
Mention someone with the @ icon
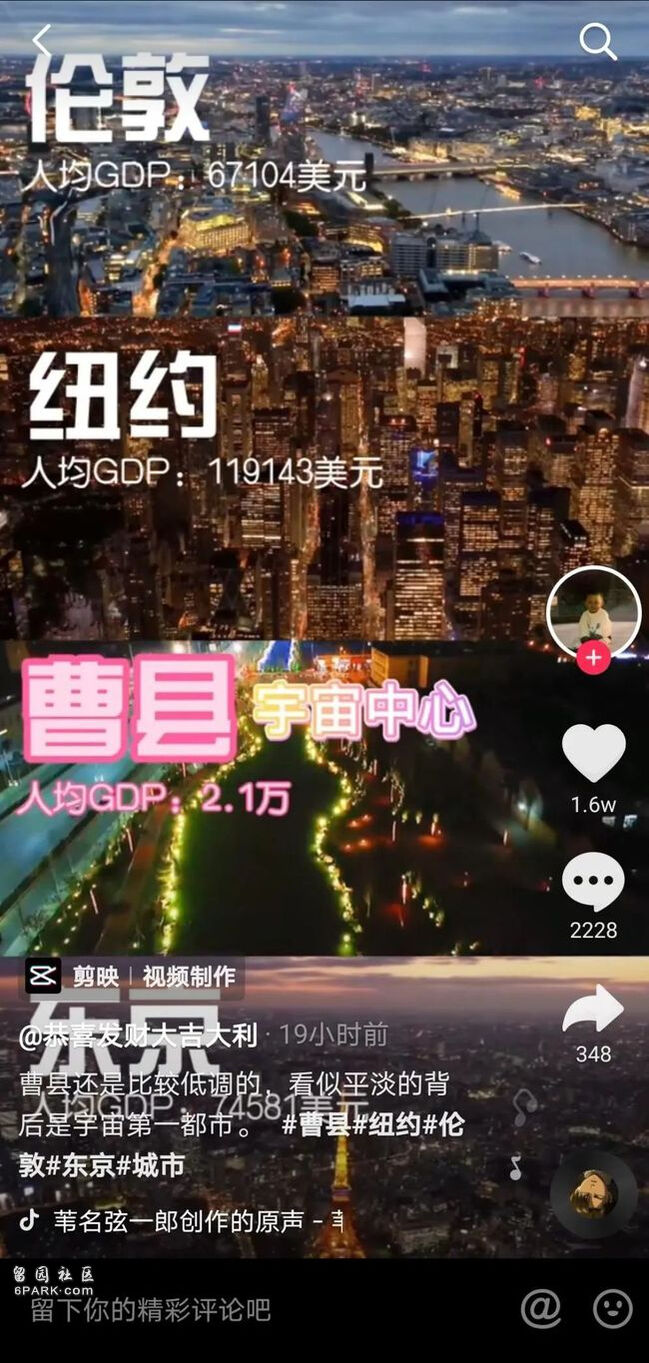(x=541, y=1308)
